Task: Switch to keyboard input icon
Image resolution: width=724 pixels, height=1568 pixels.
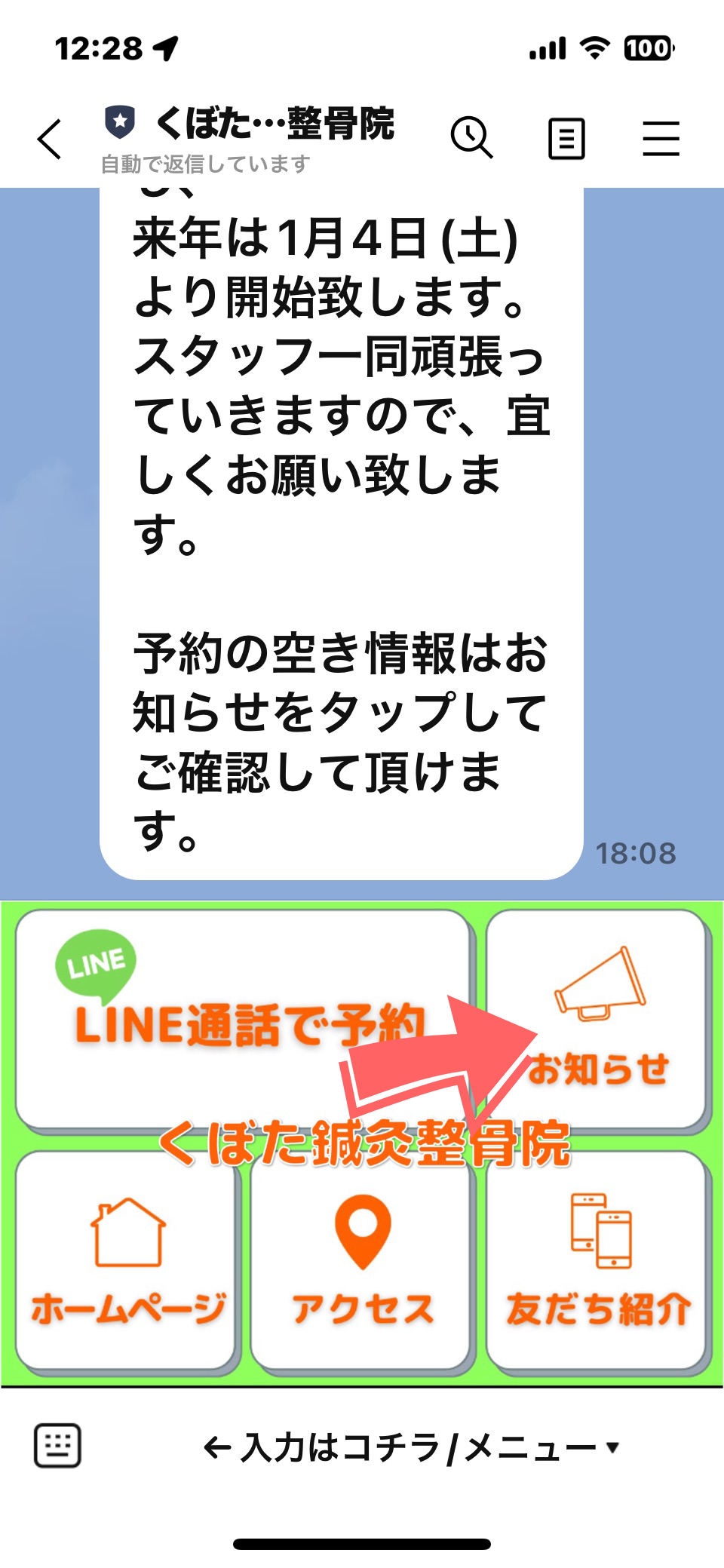Action: click(x=57, y=1446)
